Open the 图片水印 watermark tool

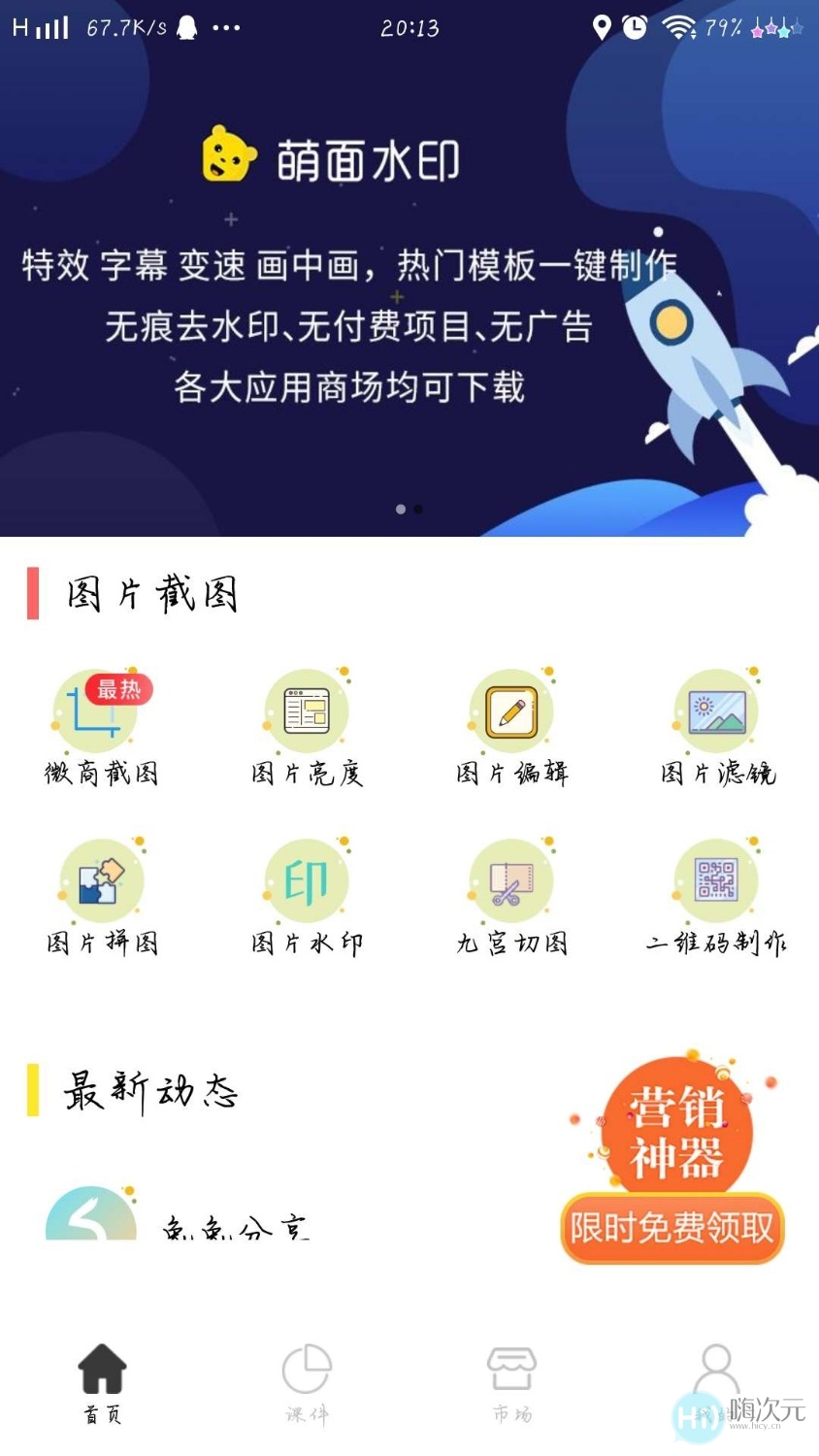click(307, 880)
